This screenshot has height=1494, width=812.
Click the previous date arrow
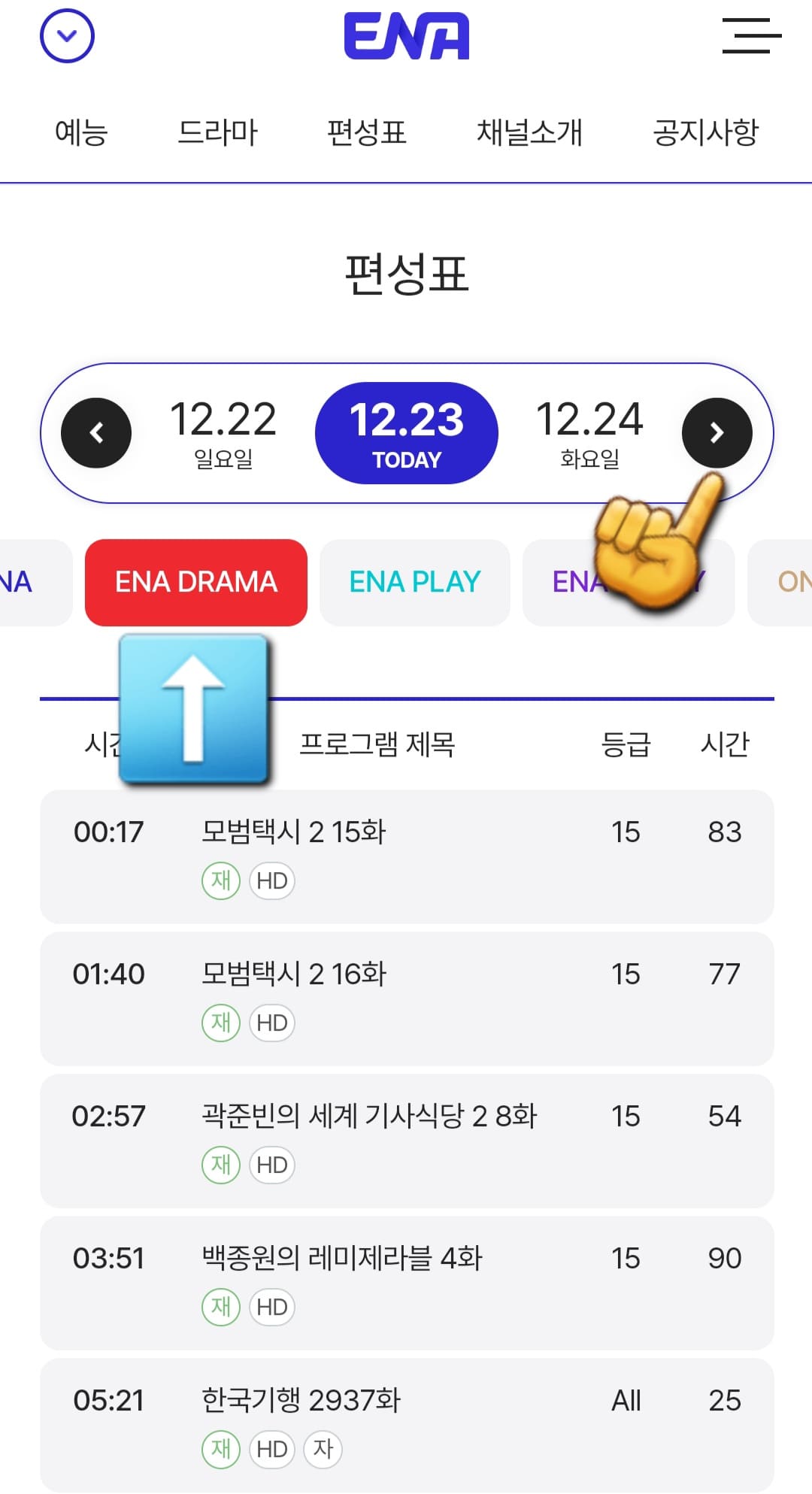coord(95,432)
